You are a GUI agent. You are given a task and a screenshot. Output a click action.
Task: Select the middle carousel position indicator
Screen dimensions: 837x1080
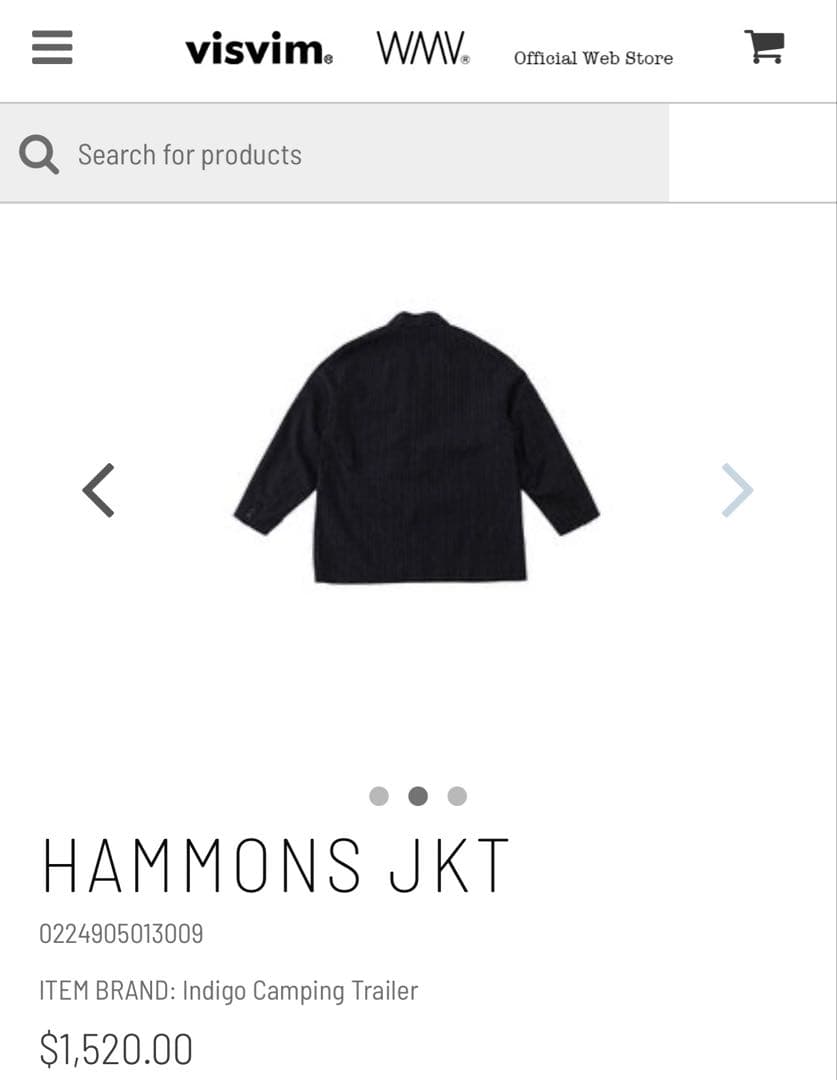419,796
